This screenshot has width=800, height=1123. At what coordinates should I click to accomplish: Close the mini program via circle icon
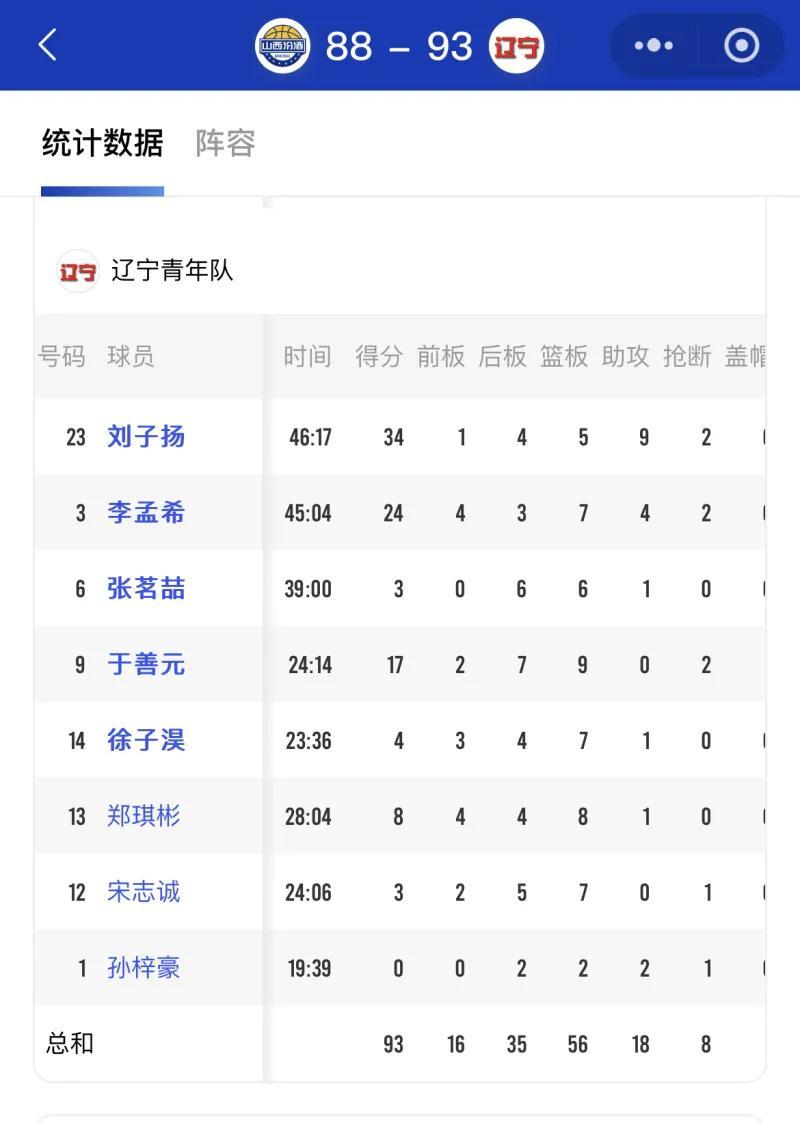point(741,46)
